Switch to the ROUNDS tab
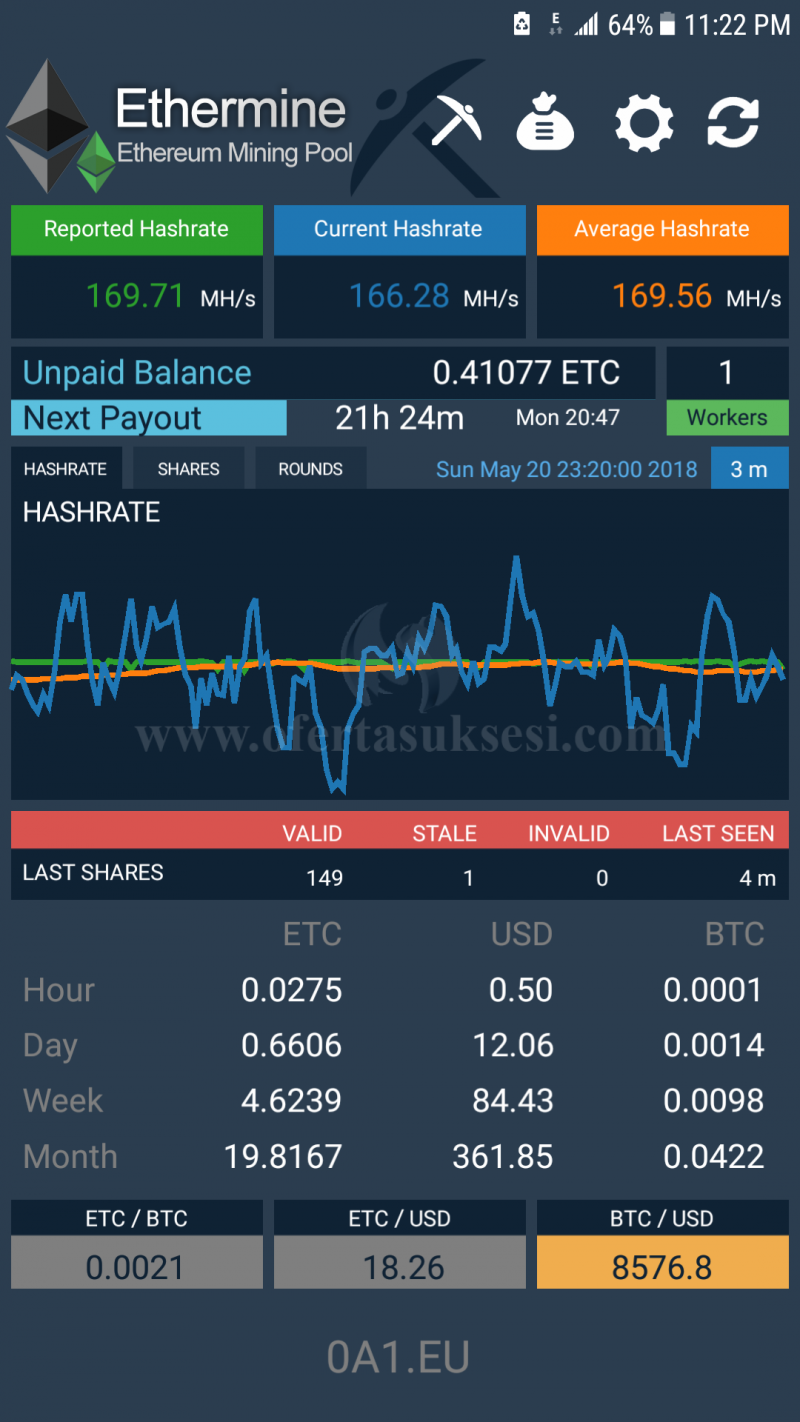This screenshot has height=1422, width=800. pyautogui.click(x=310, y=469)
